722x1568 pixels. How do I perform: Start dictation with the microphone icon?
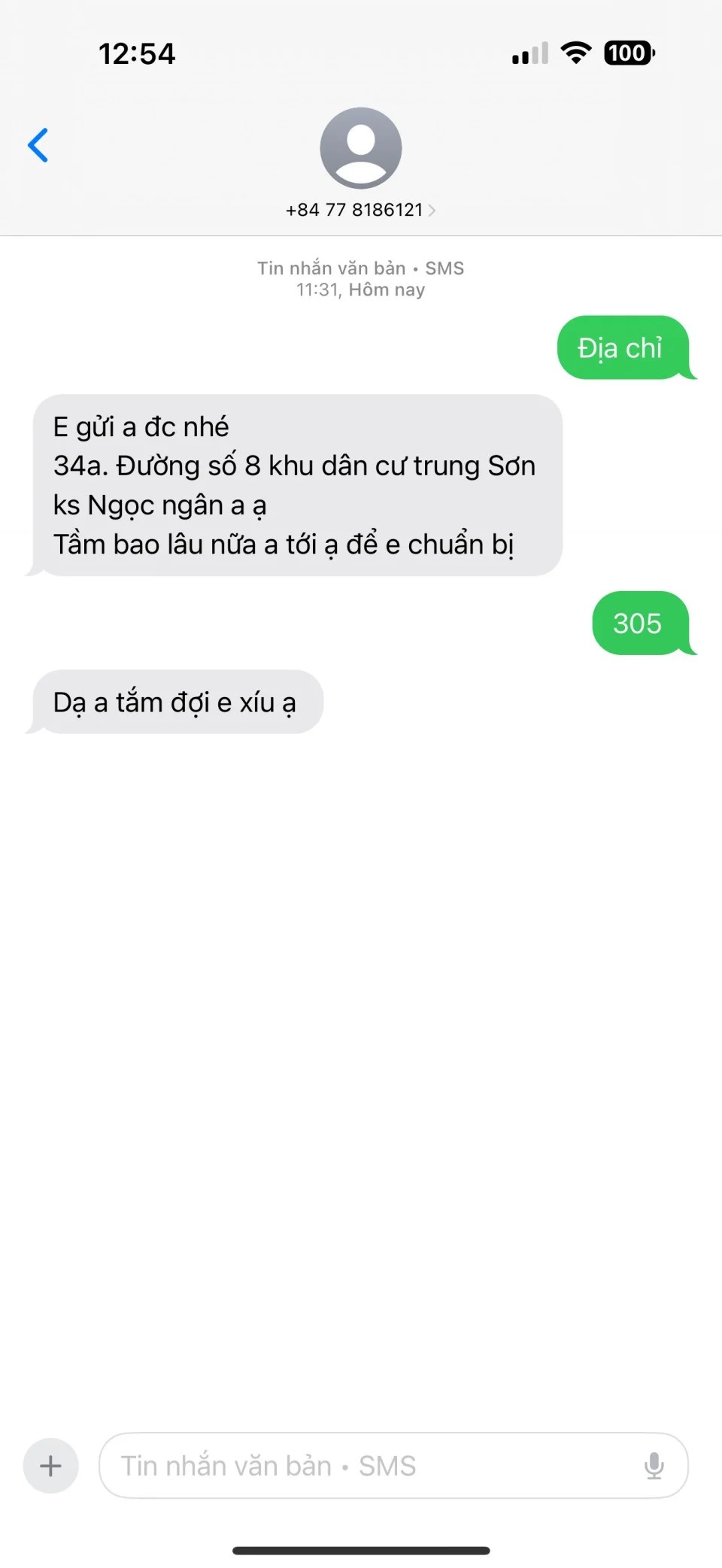pos(654,1465)
